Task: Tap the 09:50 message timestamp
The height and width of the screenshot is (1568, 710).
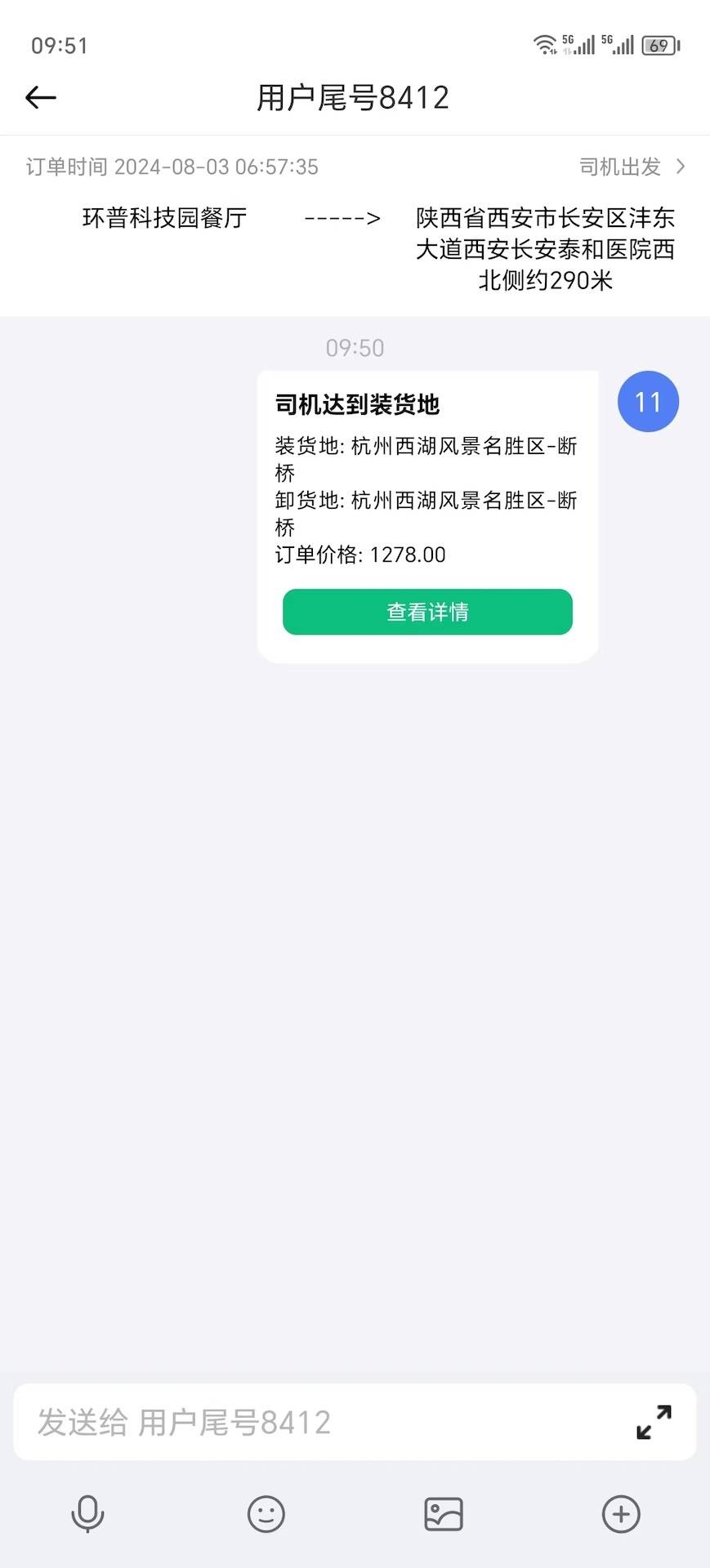Action: (355, 348)
